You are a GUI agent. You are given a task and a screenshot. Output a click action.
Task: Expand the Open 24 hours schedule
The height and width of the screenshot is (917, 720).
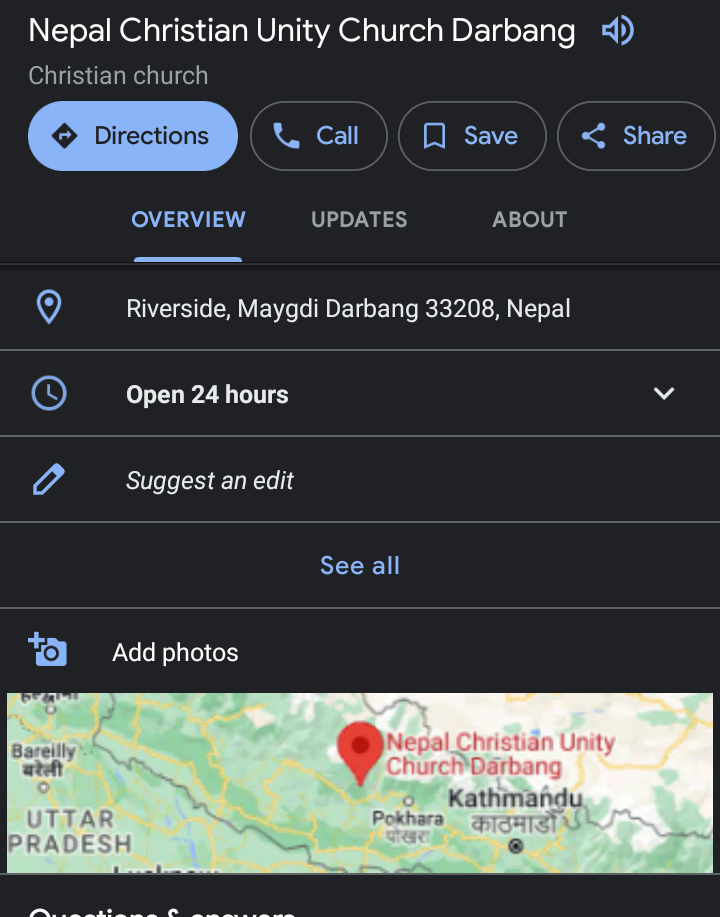[663, 394]
